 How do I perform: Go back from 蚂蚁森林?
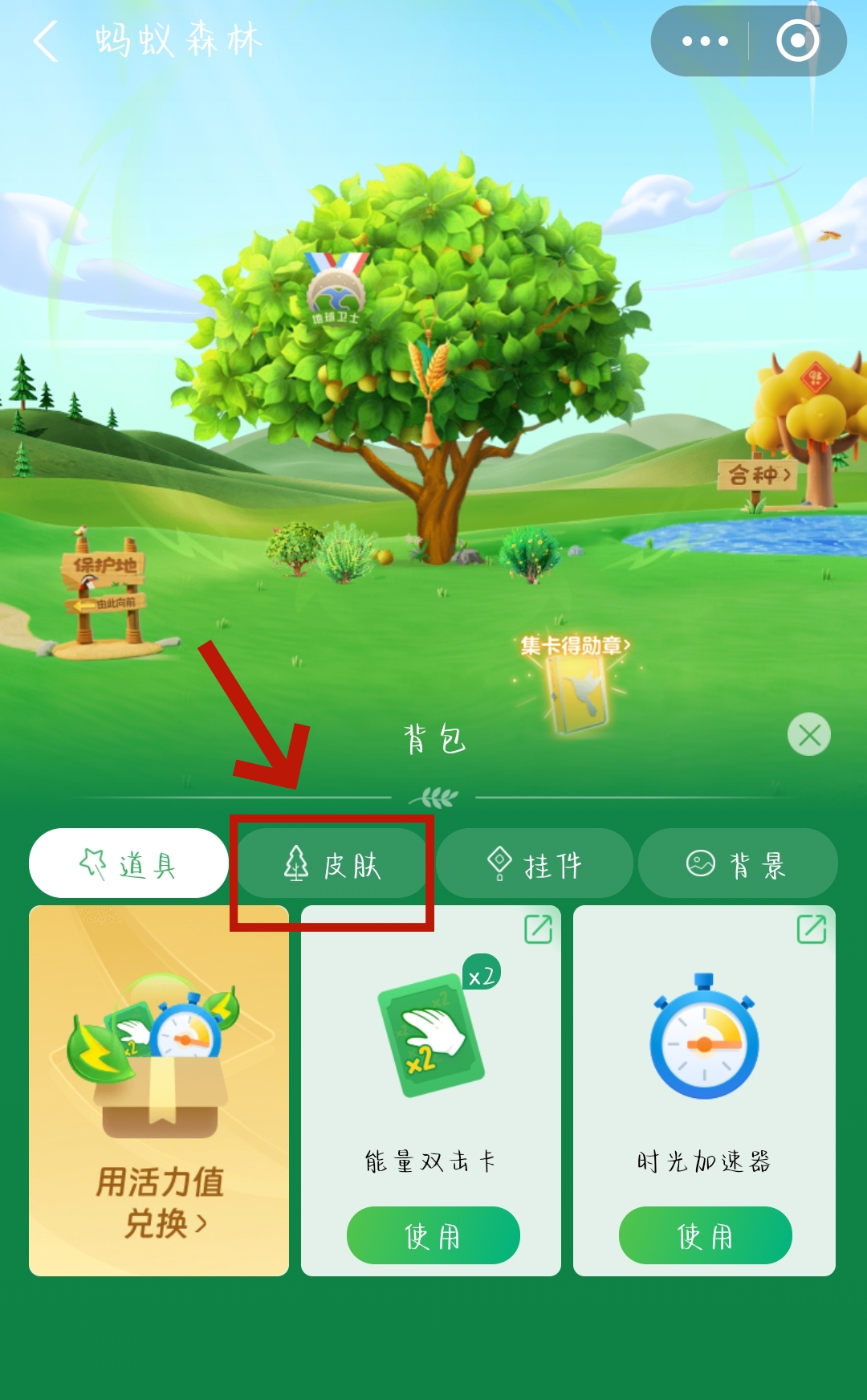point(46,42)
